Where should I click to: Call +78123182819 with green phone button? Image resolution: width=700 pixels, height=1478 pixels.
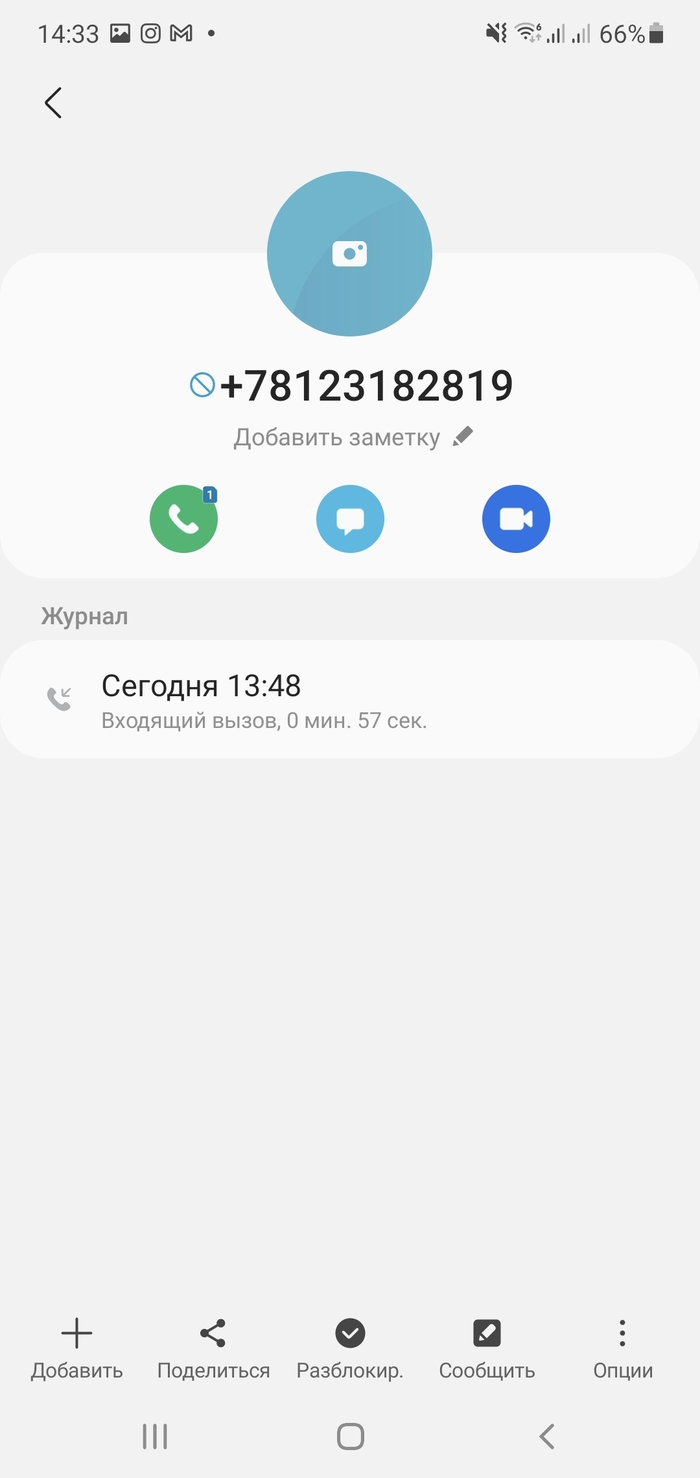183,519
